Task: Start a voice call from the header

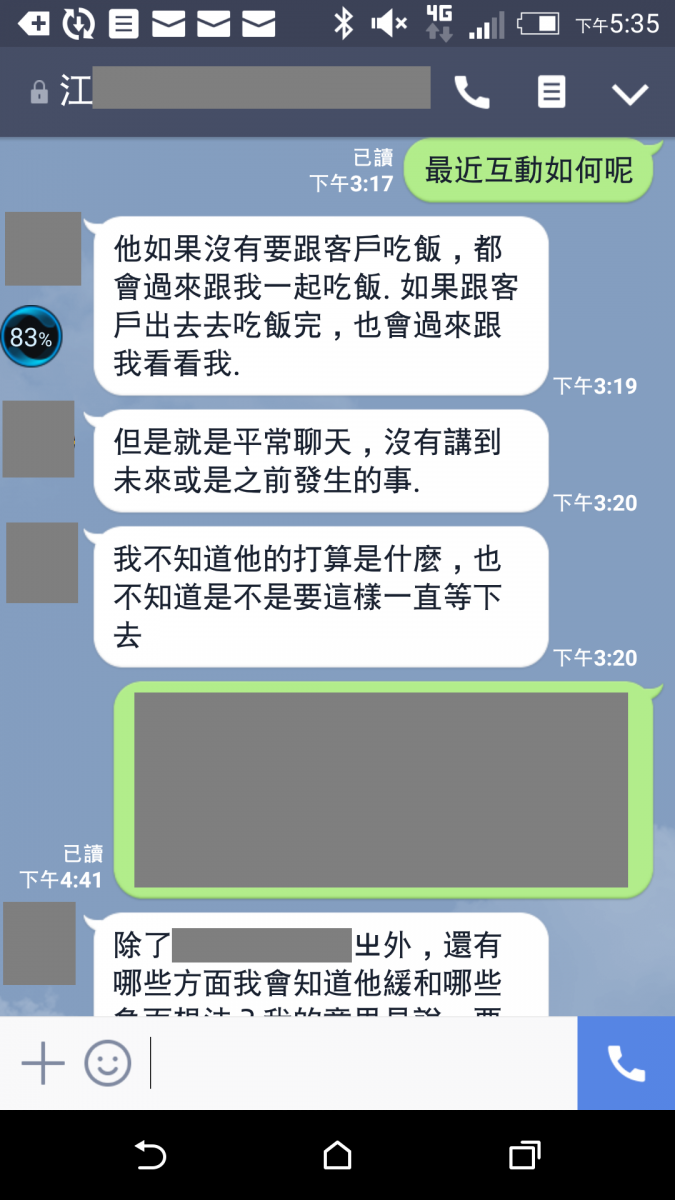Action: (472, 93)
